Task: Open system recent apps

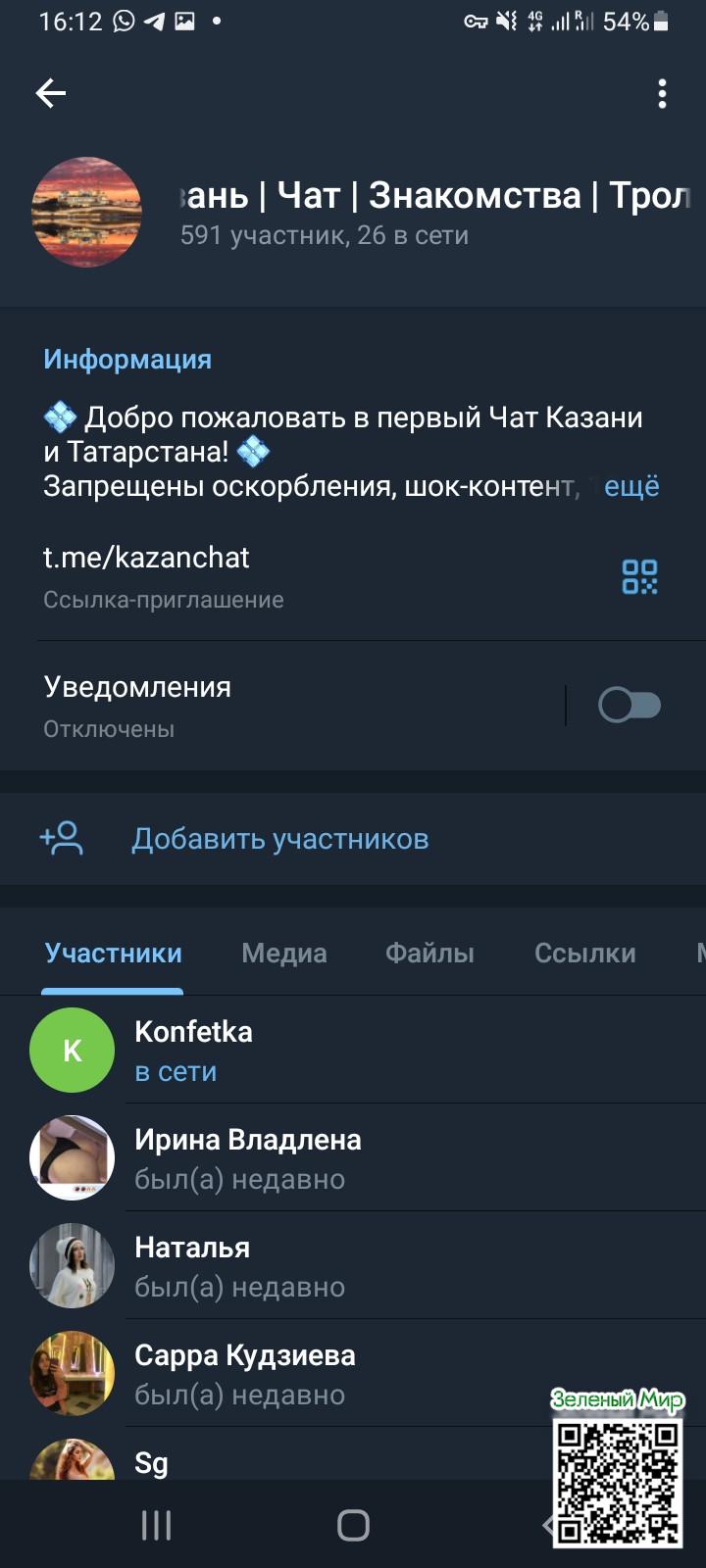Action: click(x=157, y=1525)
